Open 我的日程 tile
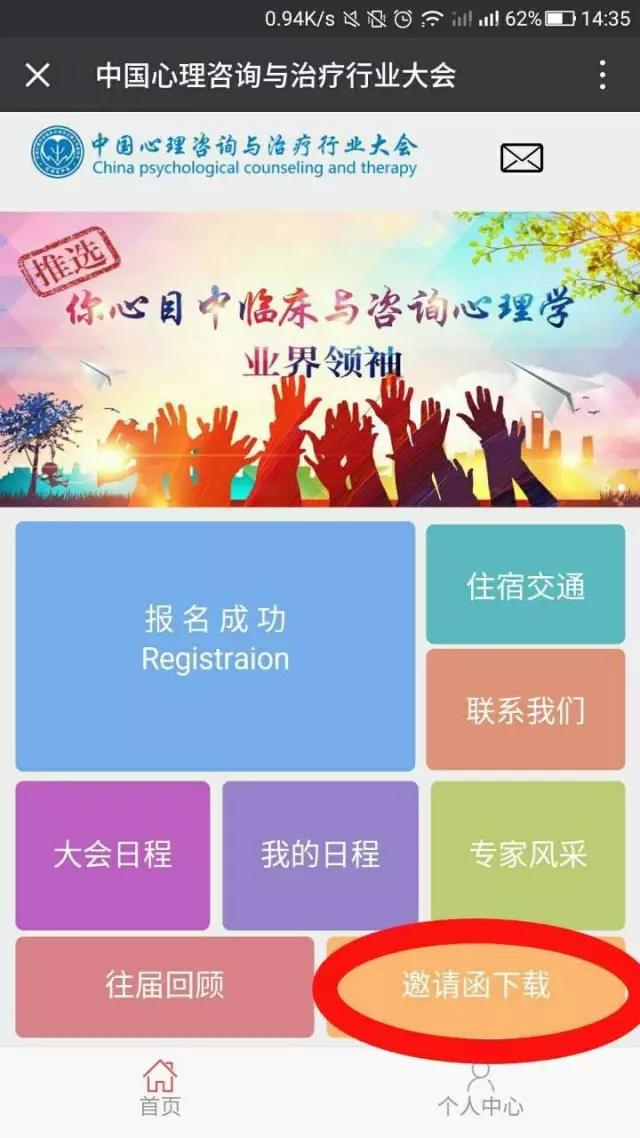640x1138 pixels. 320,855
